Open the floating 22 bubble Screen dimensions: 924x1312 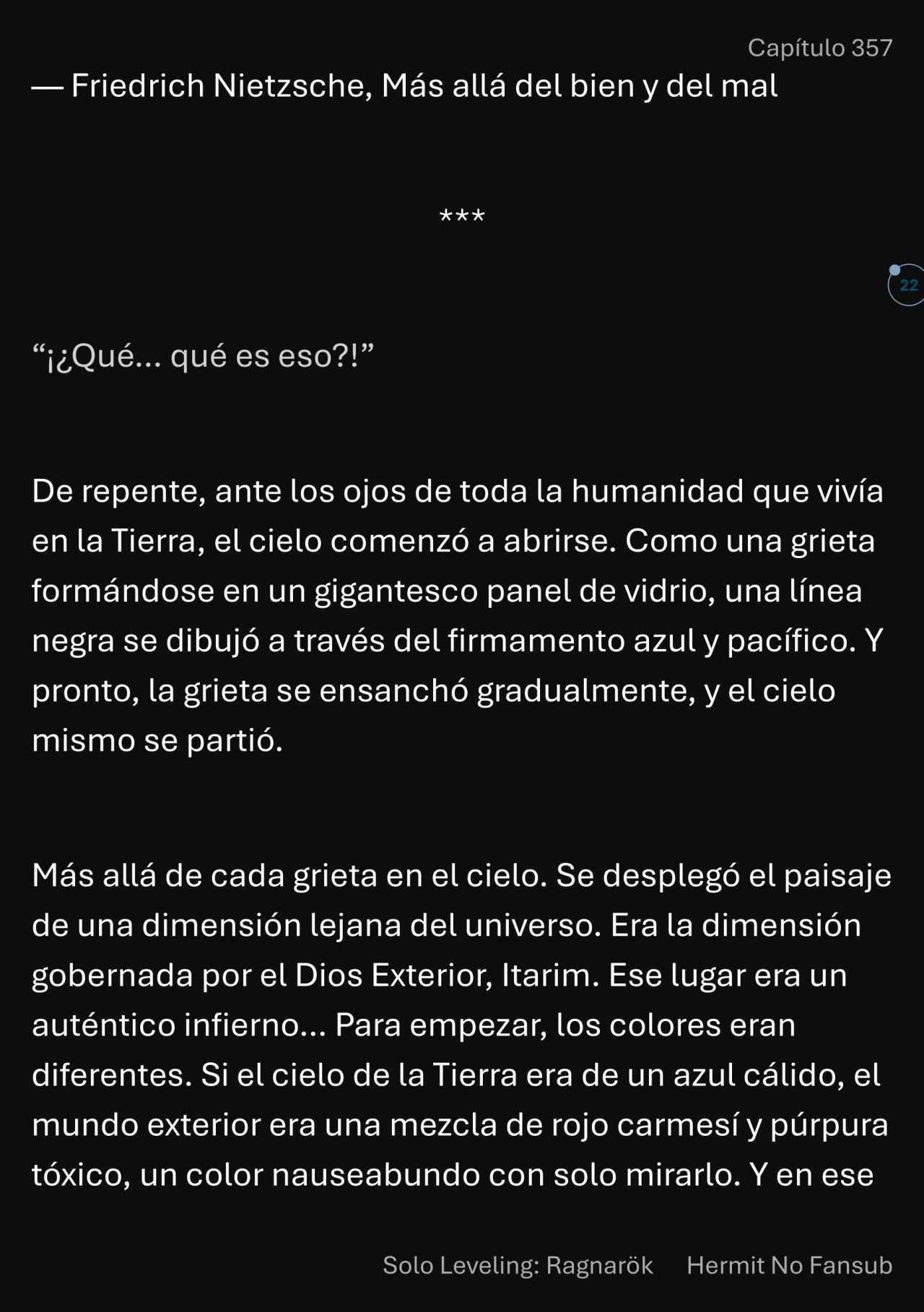907,285
